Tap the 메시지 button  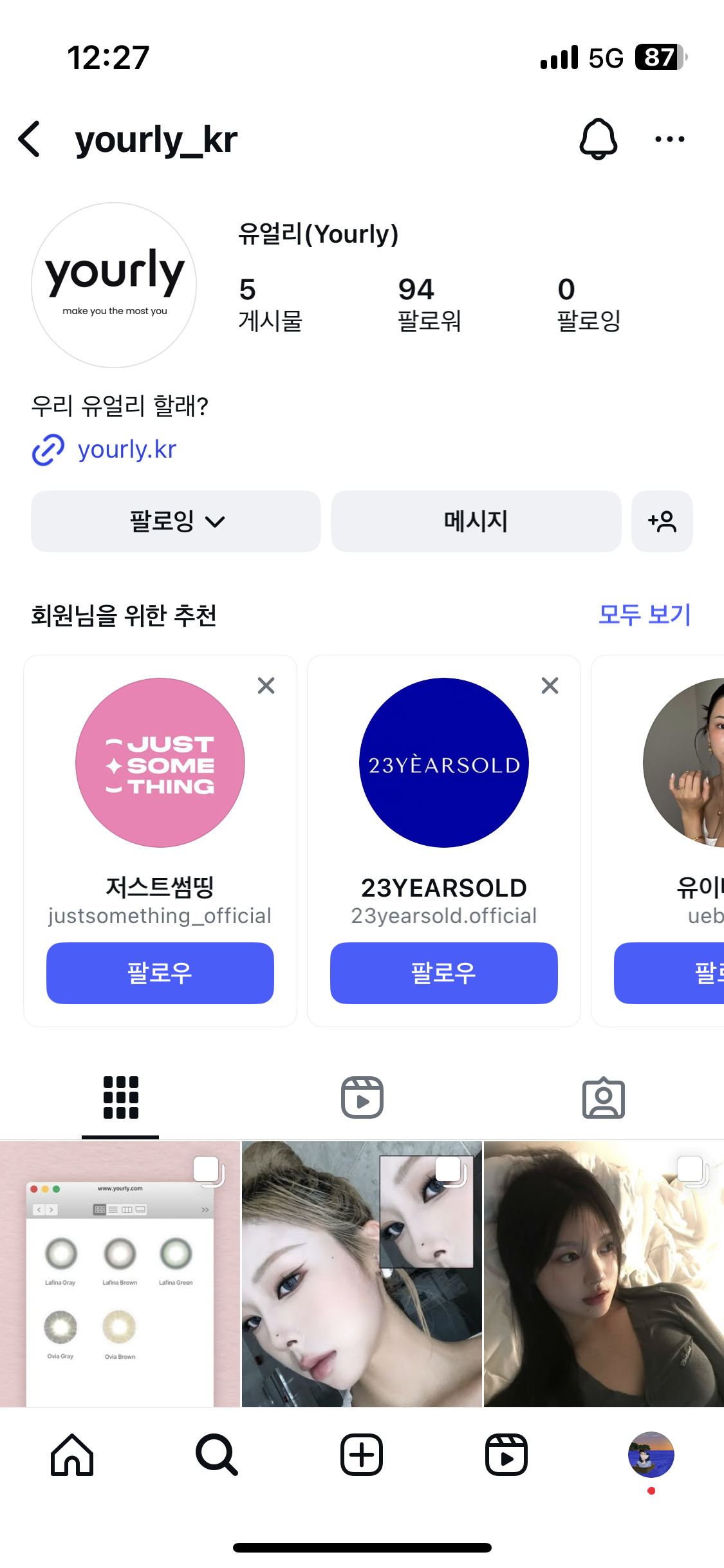pyautogui.click(x=476, y=521)
